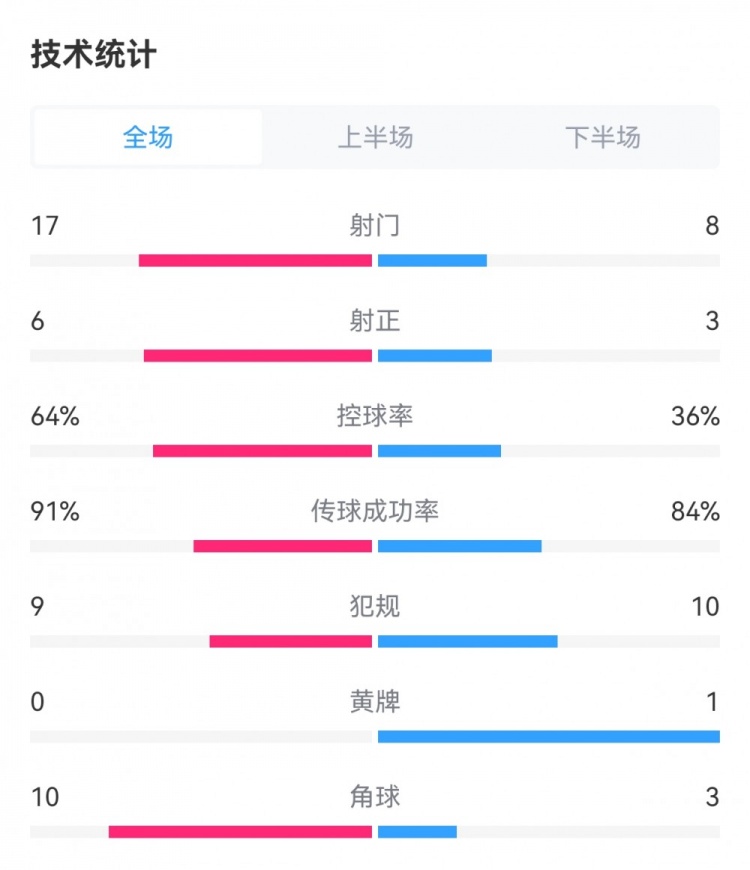Show the 下半场 second-half stats
This screenshot has height=870, width=750.
point(602,137)
